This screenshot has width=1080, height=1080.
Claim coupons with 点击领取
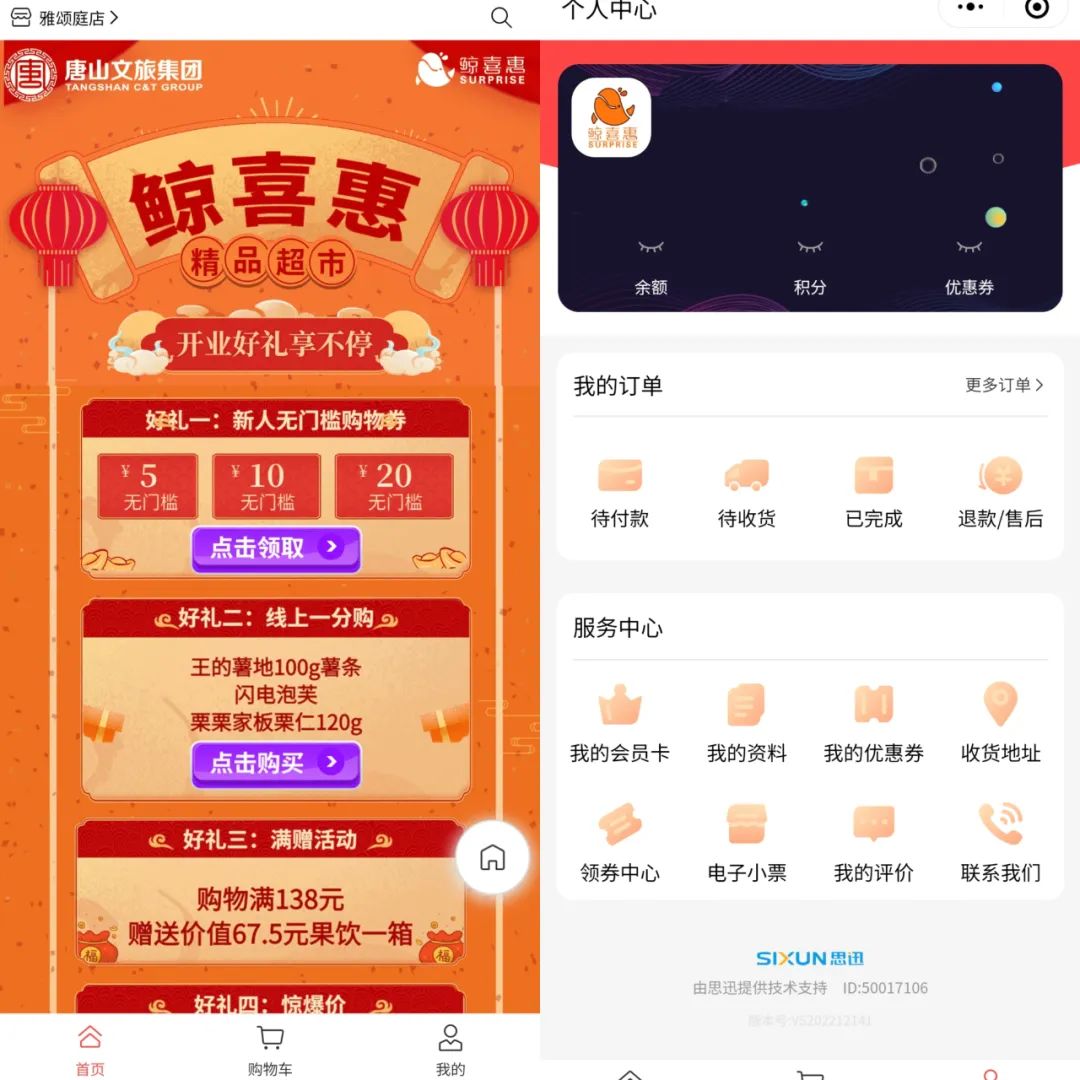(x=275, y=548)
